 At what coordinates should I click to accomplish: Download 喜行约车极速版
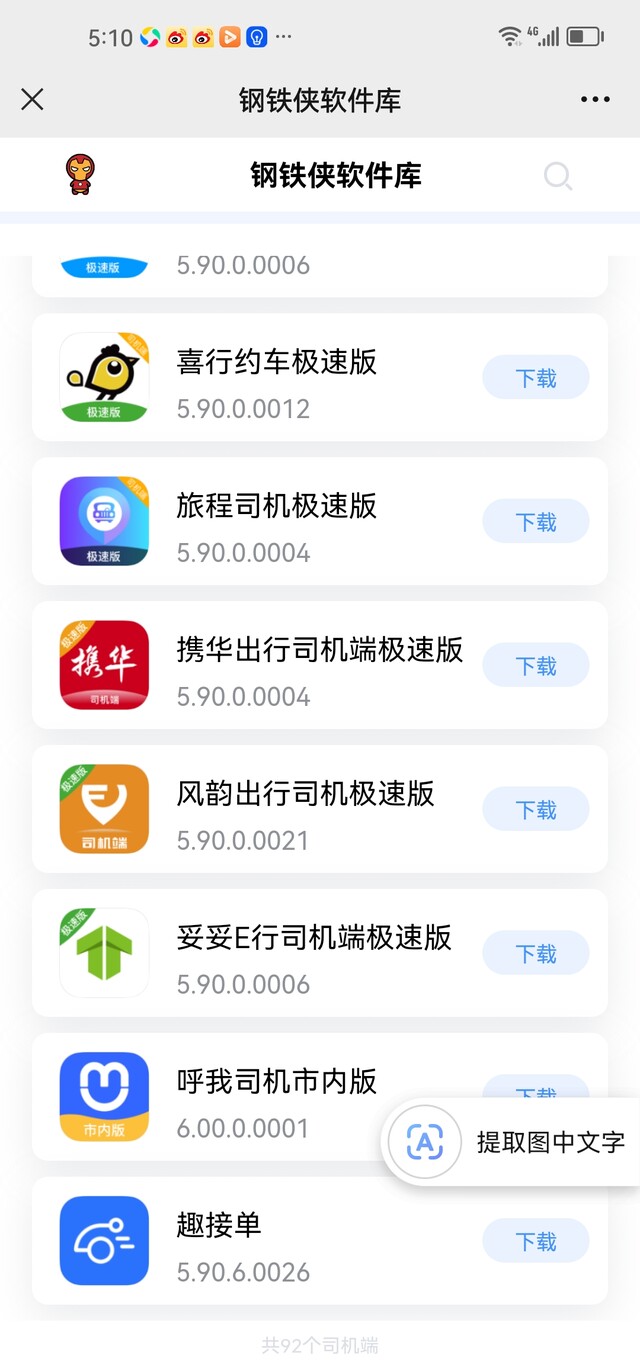(x=536, y=378)
